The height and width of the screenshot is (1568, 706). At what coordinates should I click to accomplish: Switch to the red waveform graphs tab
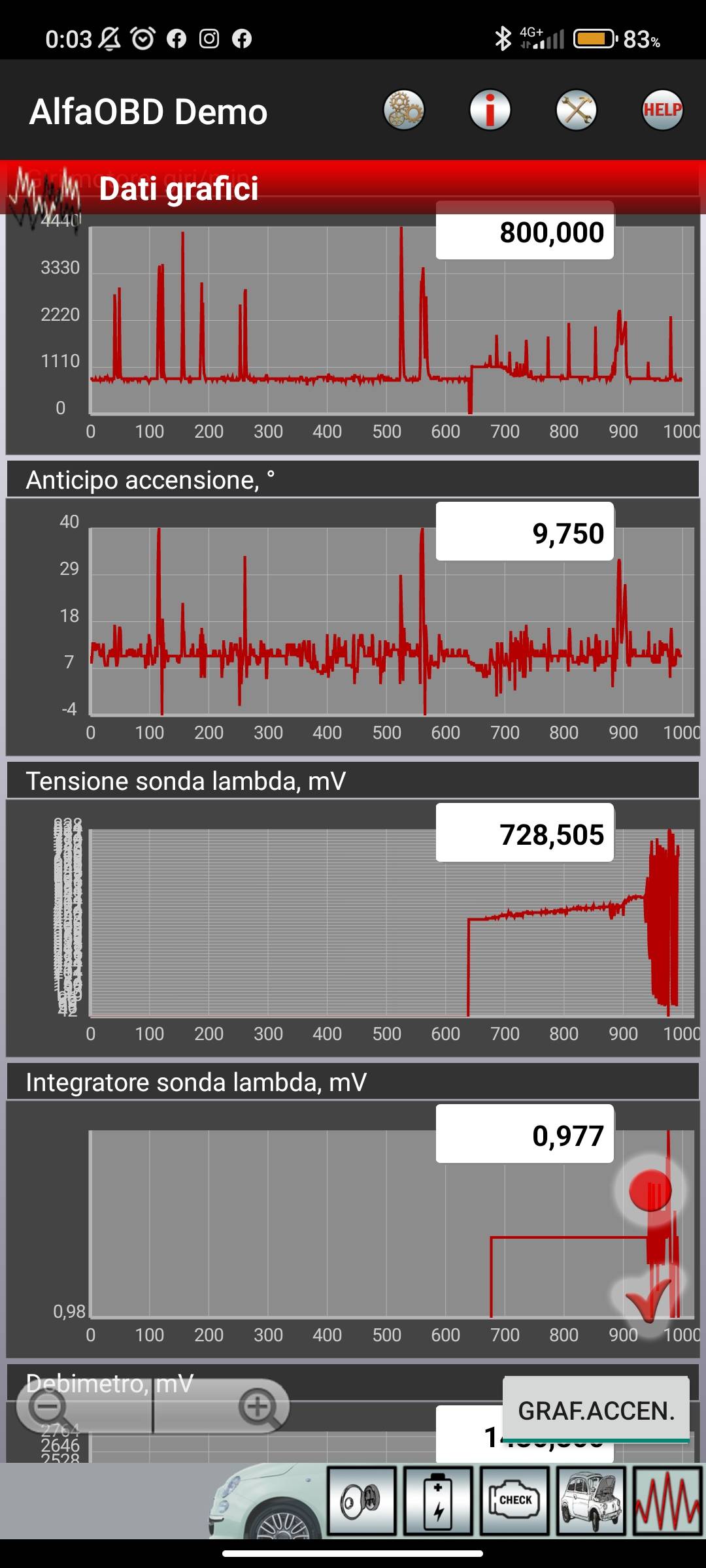point(668,1500)
